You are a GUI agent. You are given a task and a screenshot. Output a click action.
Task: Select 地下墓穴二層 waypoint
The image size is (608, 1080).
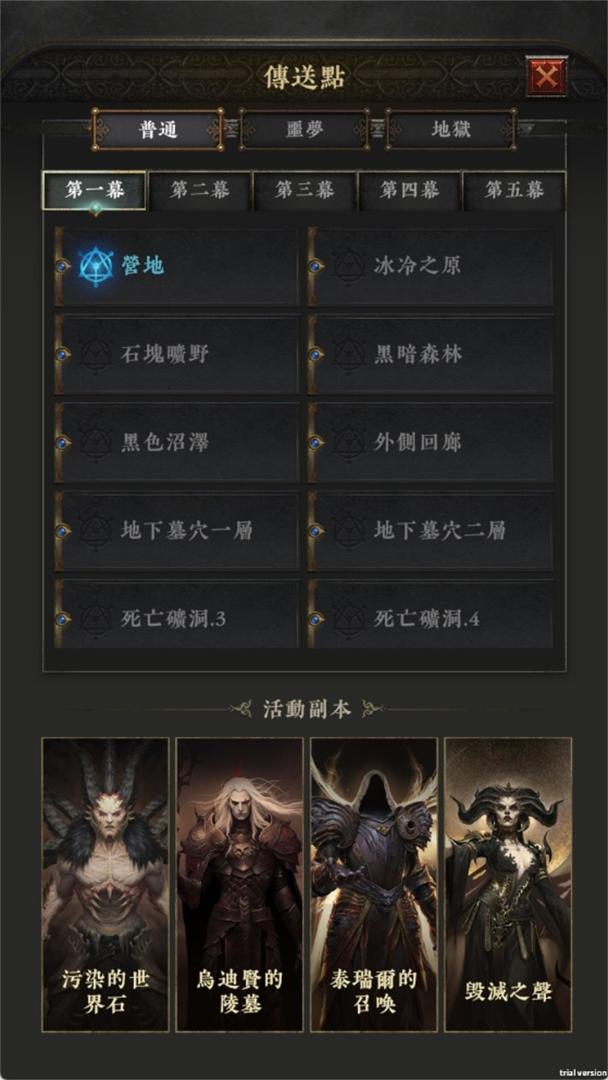pos(430,530)
